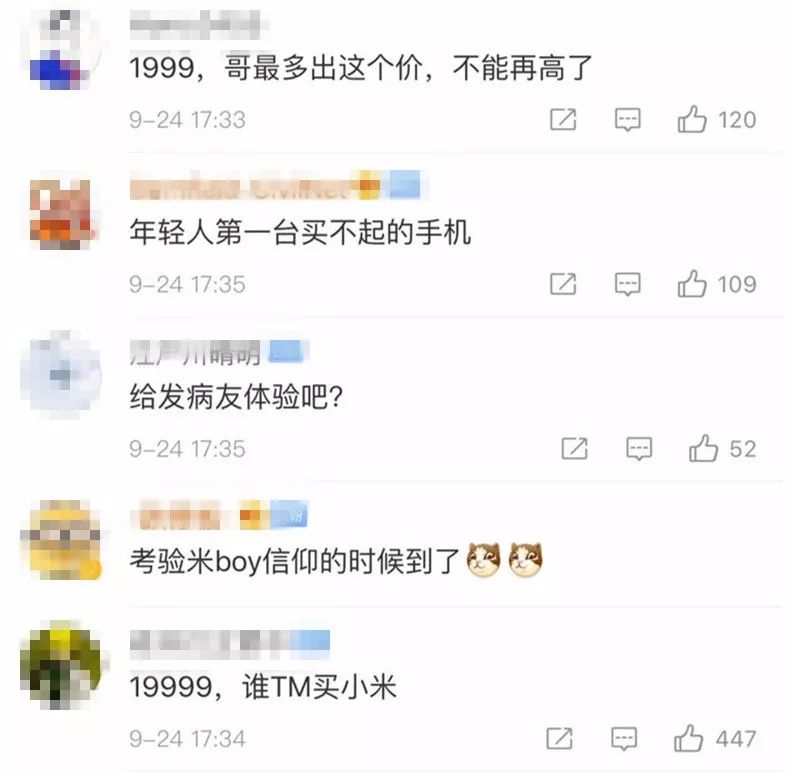Repost the comment '给发病友体验吧？'

(x=575, y=448)
